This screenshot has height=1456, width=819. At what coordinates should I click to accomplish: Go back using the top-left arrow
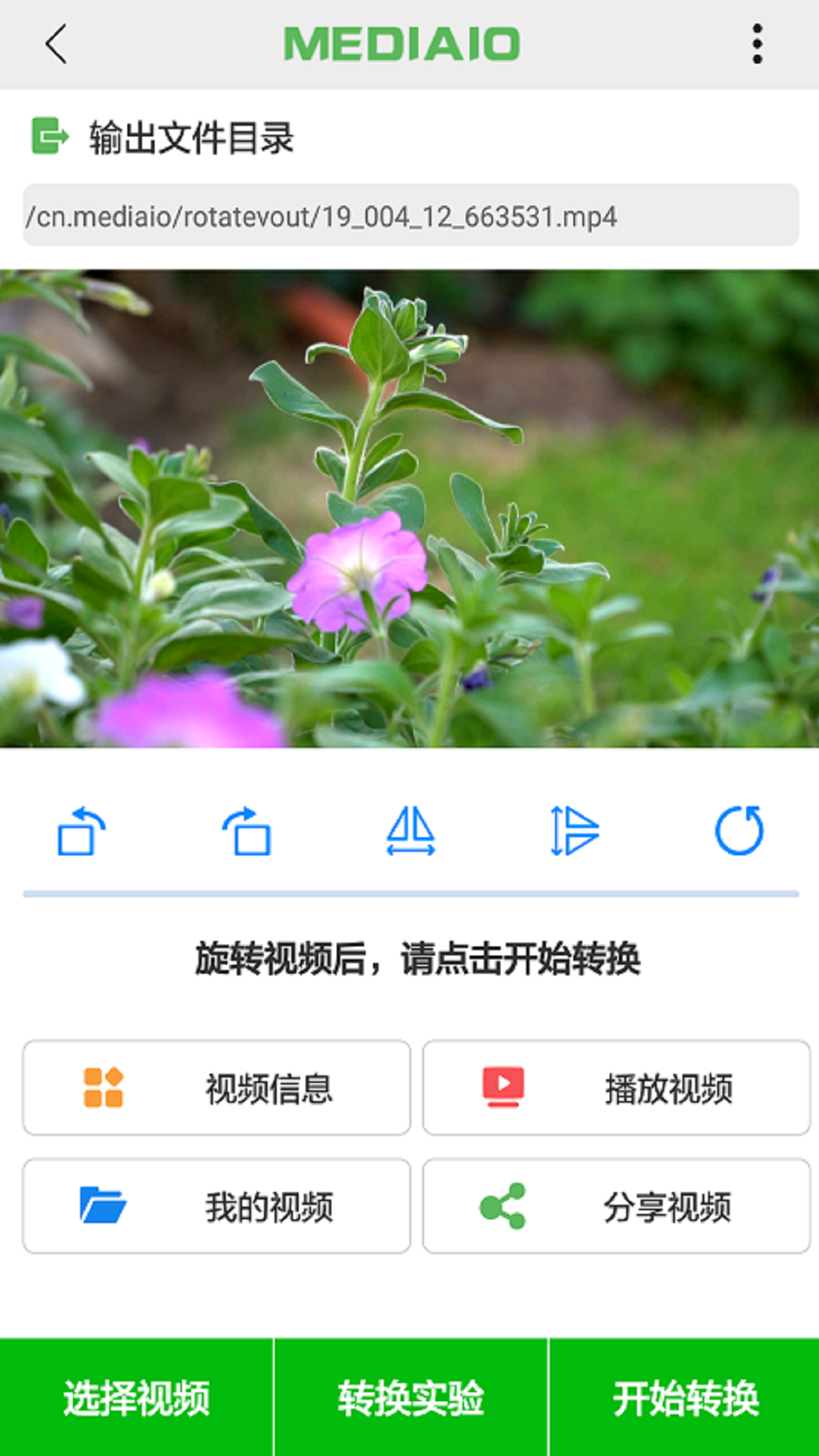(x=56, y=44)
